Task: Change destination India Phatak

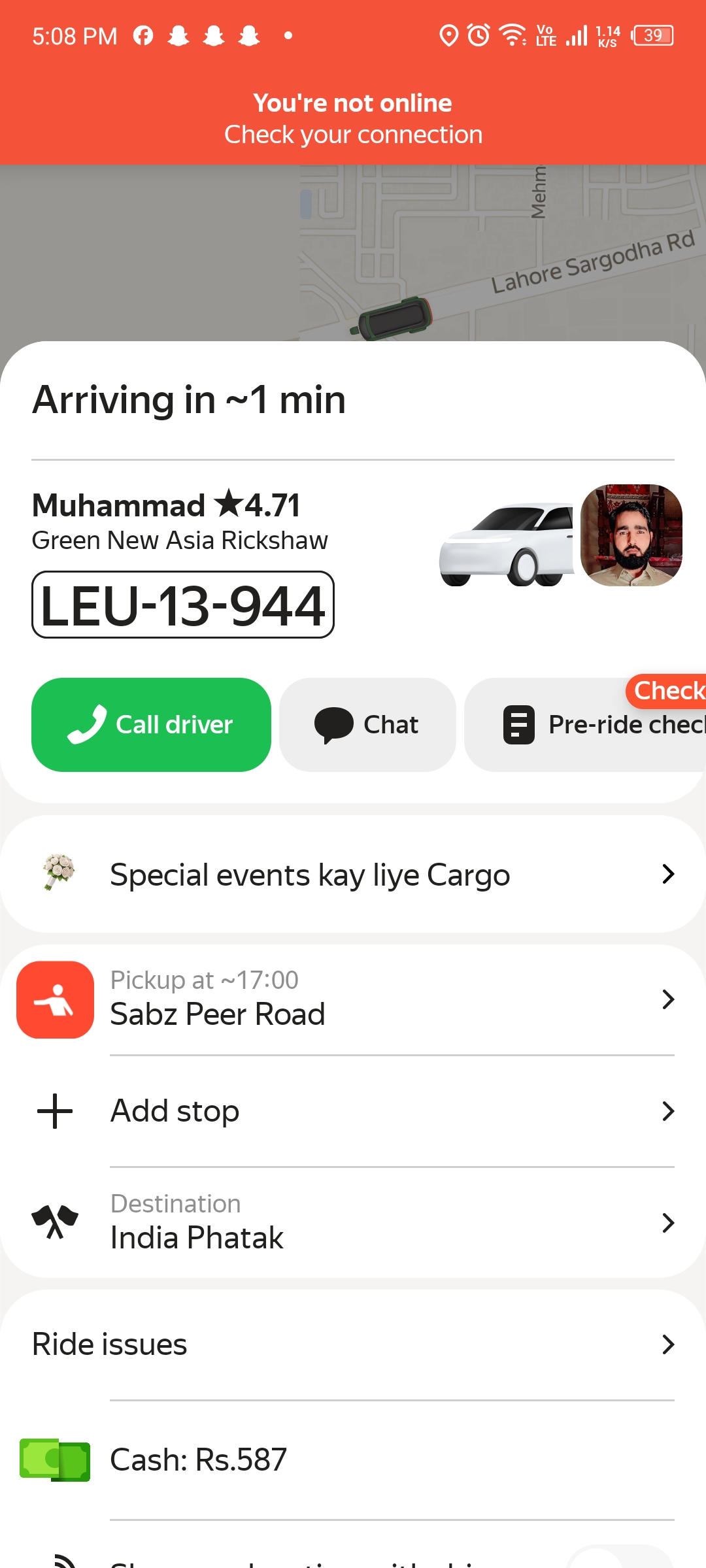Action: pos(353,1222)
